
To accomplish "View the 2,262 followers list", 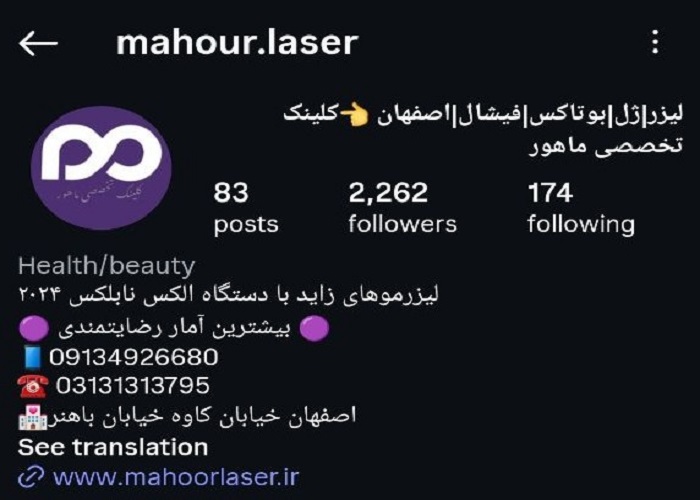I will [402, 207].
